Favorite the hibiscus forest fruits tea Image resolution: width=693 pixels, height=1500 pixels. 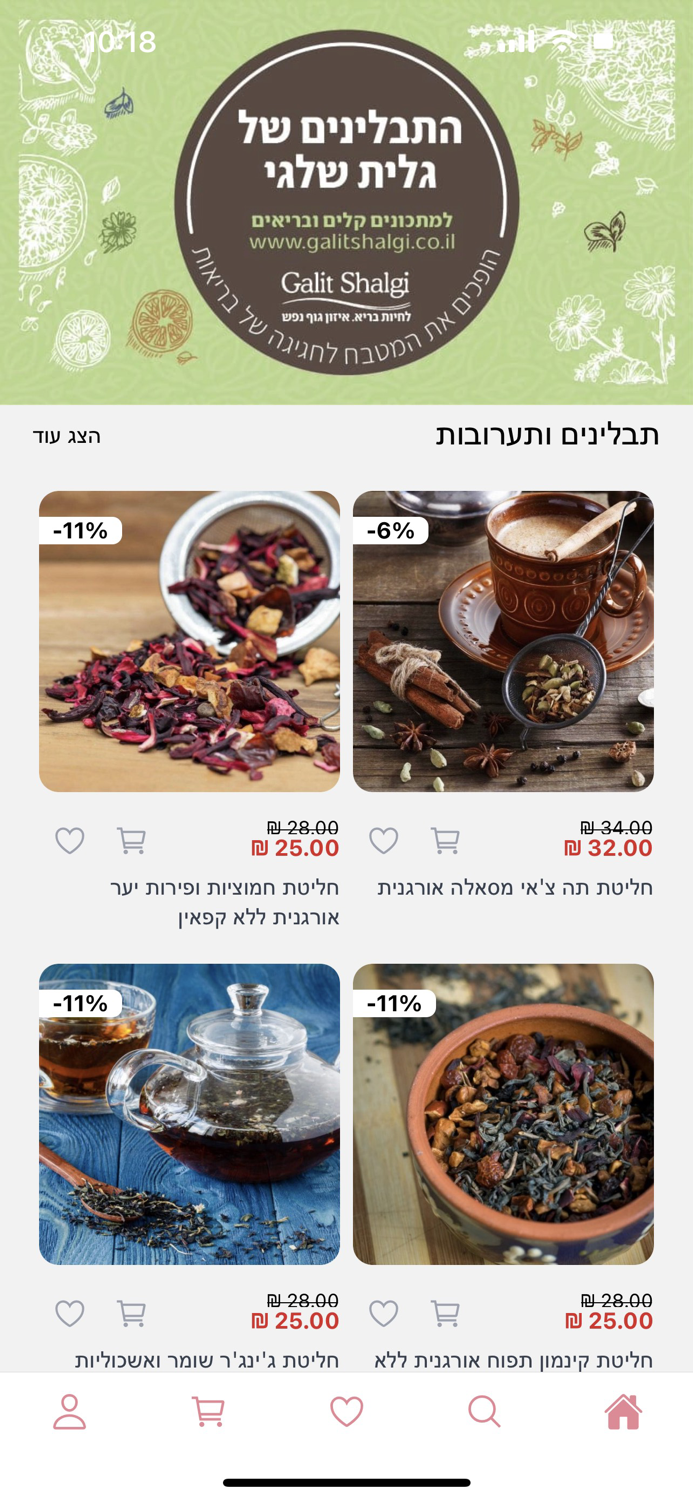tap(70, 841)
